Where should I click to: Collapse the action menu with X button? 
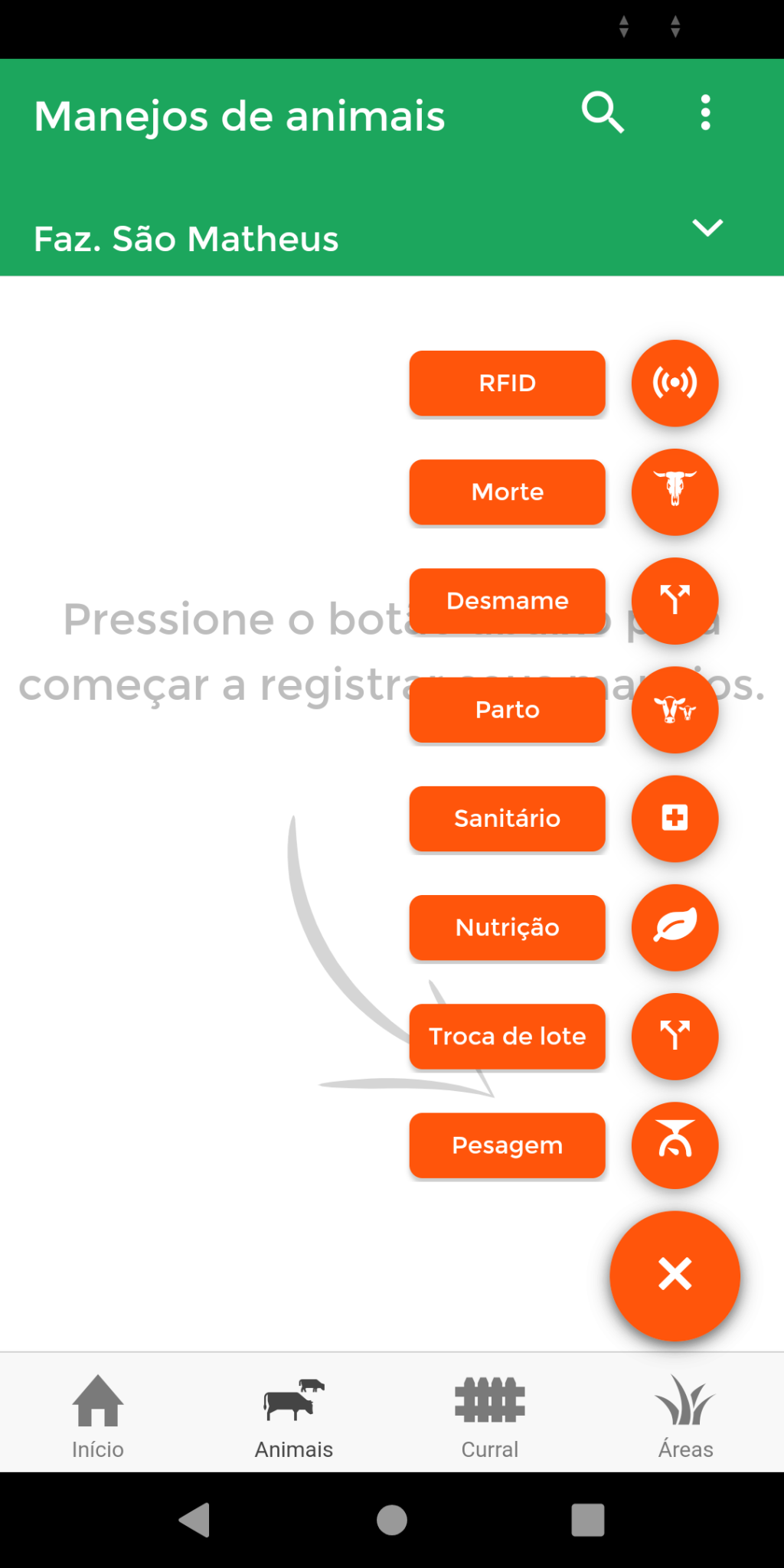pos(675,1276)
